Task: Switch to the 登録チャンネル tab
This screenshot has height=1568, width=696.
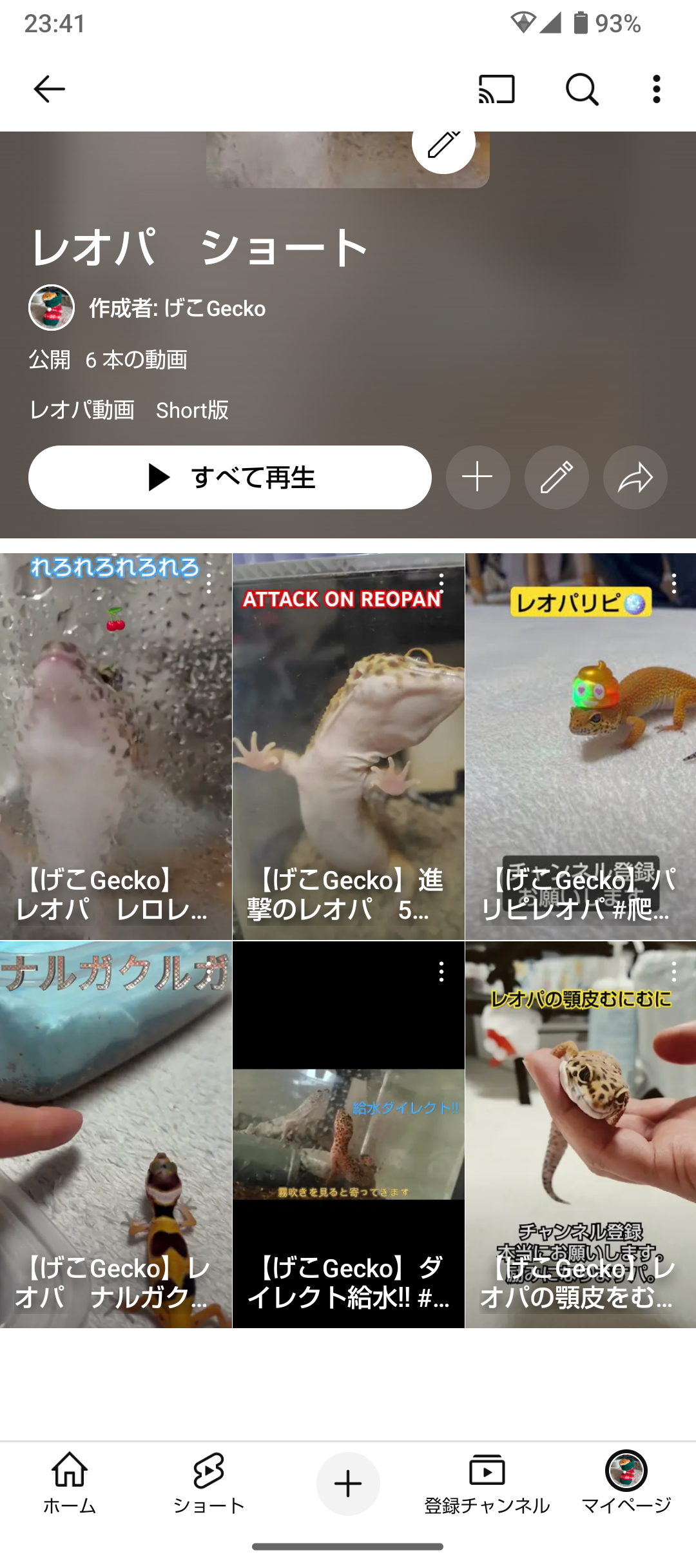Action: (x=487, y=1483)
